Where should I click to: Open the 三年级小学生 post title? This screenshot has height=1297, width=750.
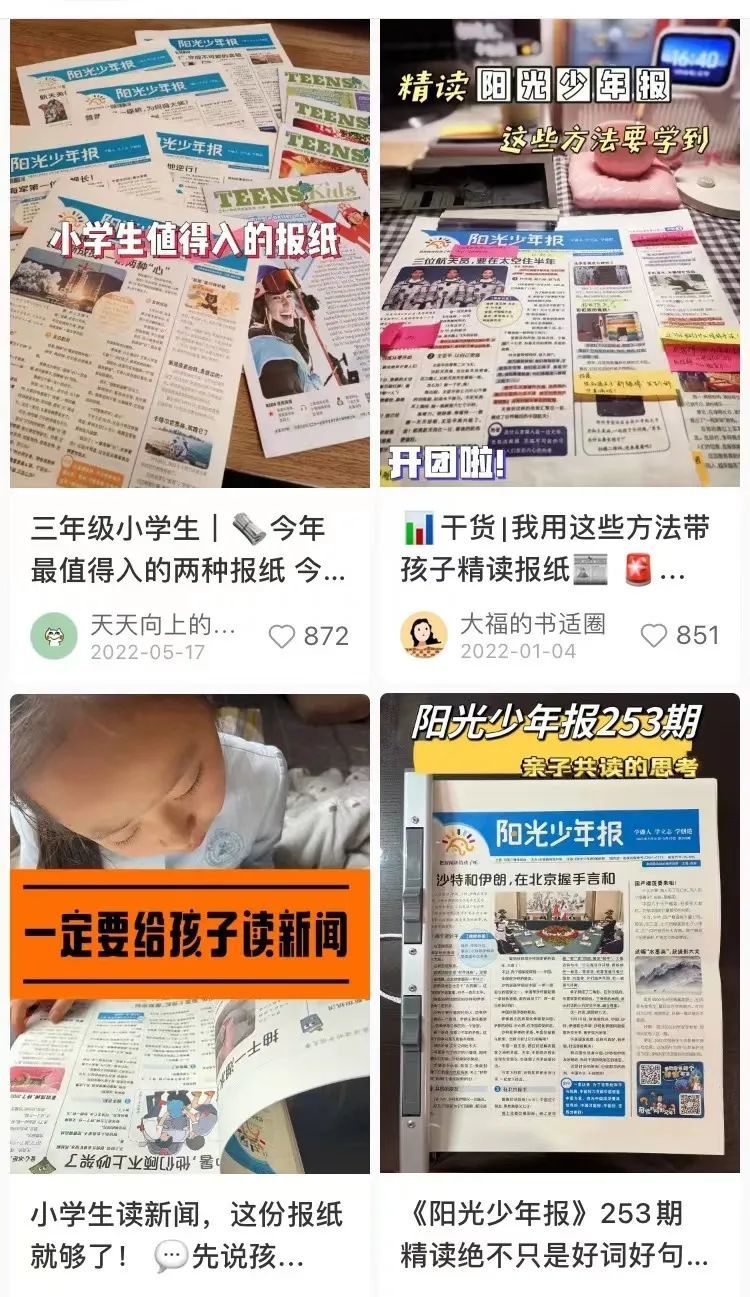click(188, 549)
